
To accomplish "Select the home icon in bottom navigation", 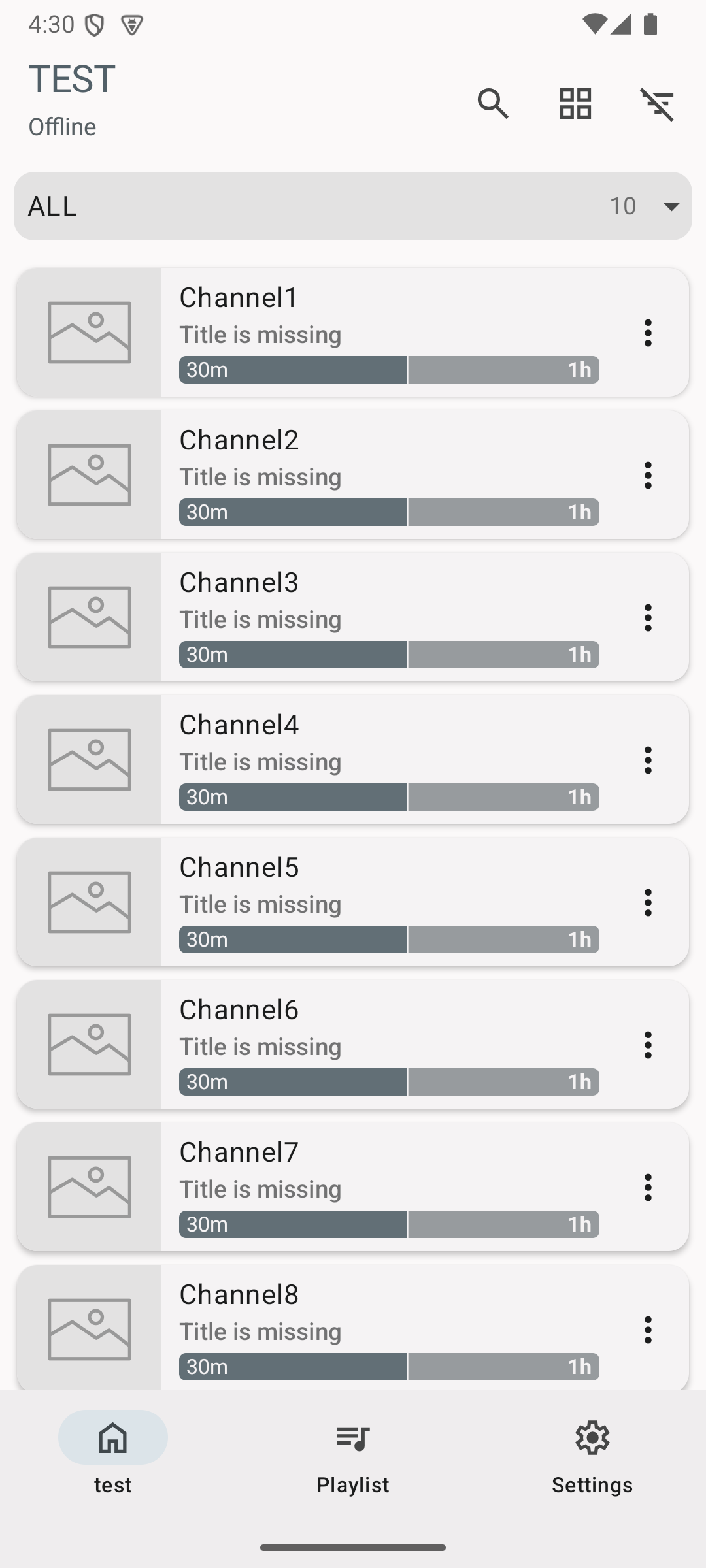I will [x=112, y=1437].
